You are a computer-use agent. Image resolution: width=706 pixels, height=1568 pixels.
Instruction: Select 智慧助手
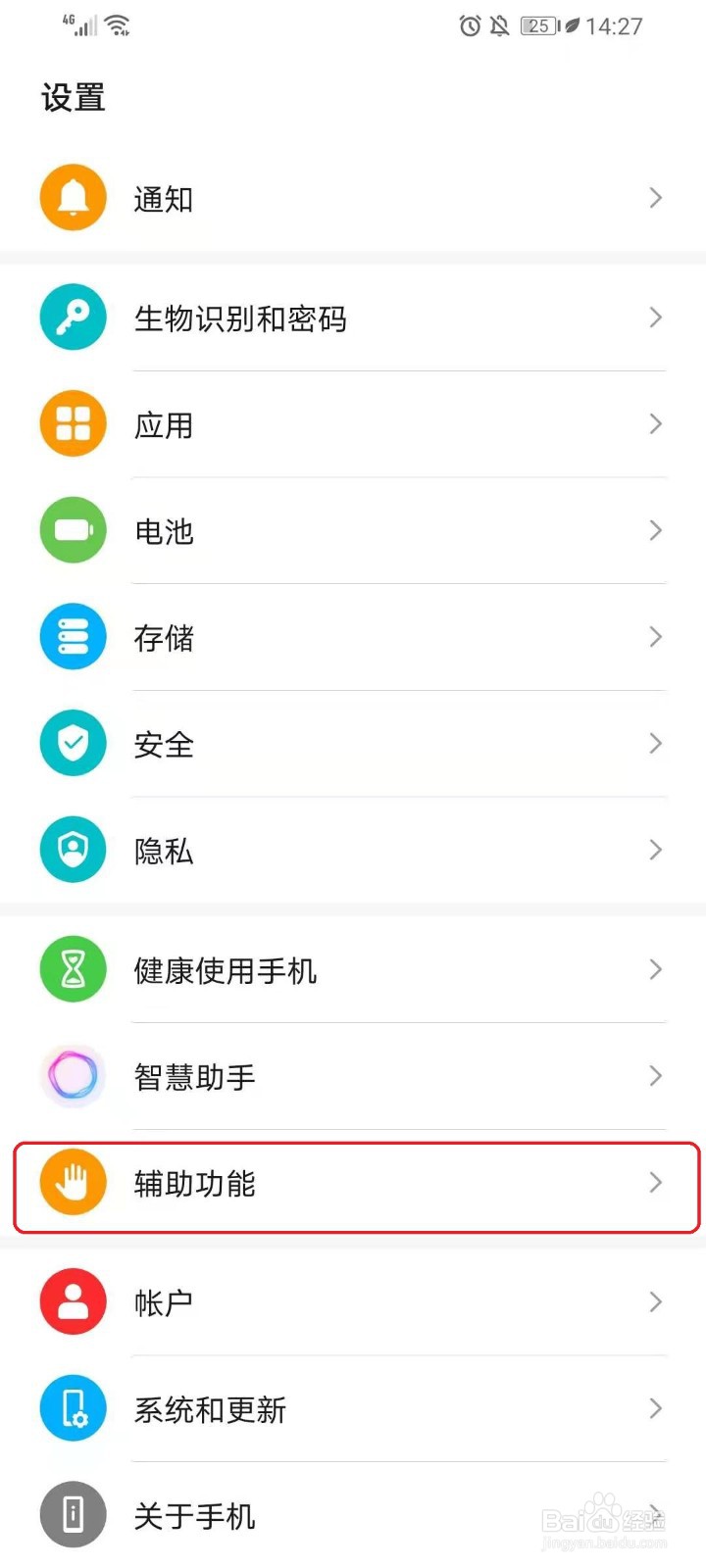(x=353, y=1076)
